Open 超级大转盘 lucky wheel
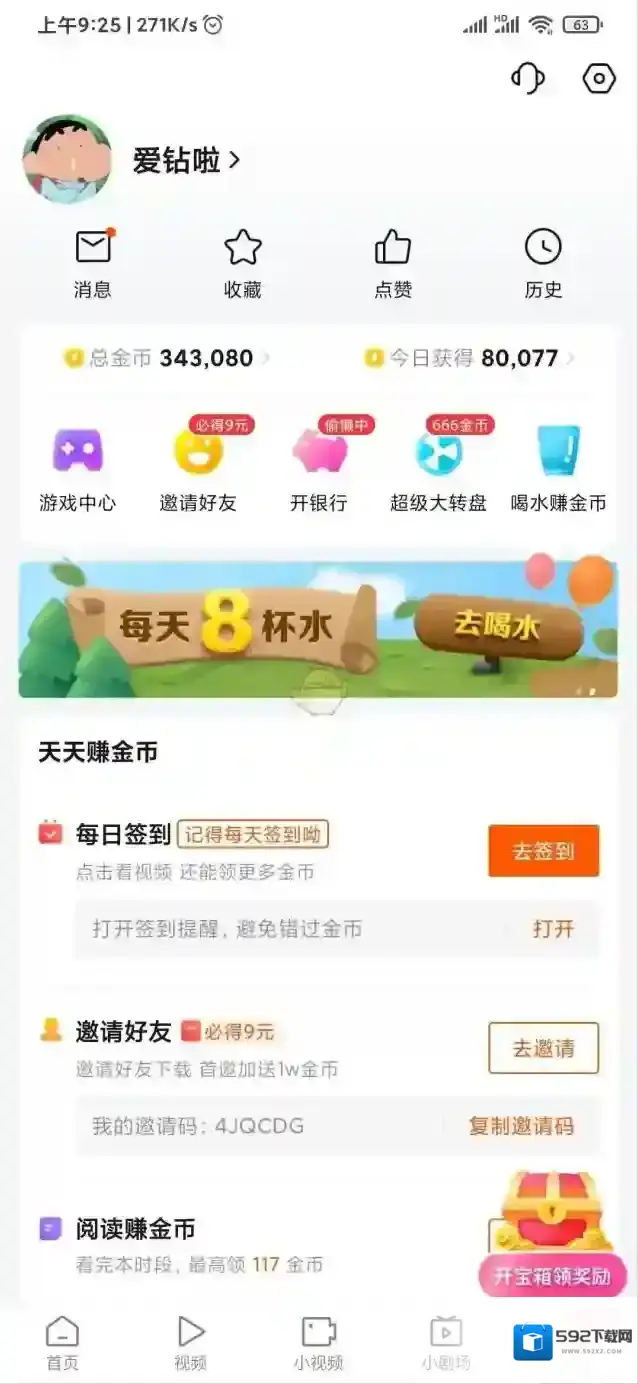Viewport: 638px width, 1384px height. [x=439, y=468]
